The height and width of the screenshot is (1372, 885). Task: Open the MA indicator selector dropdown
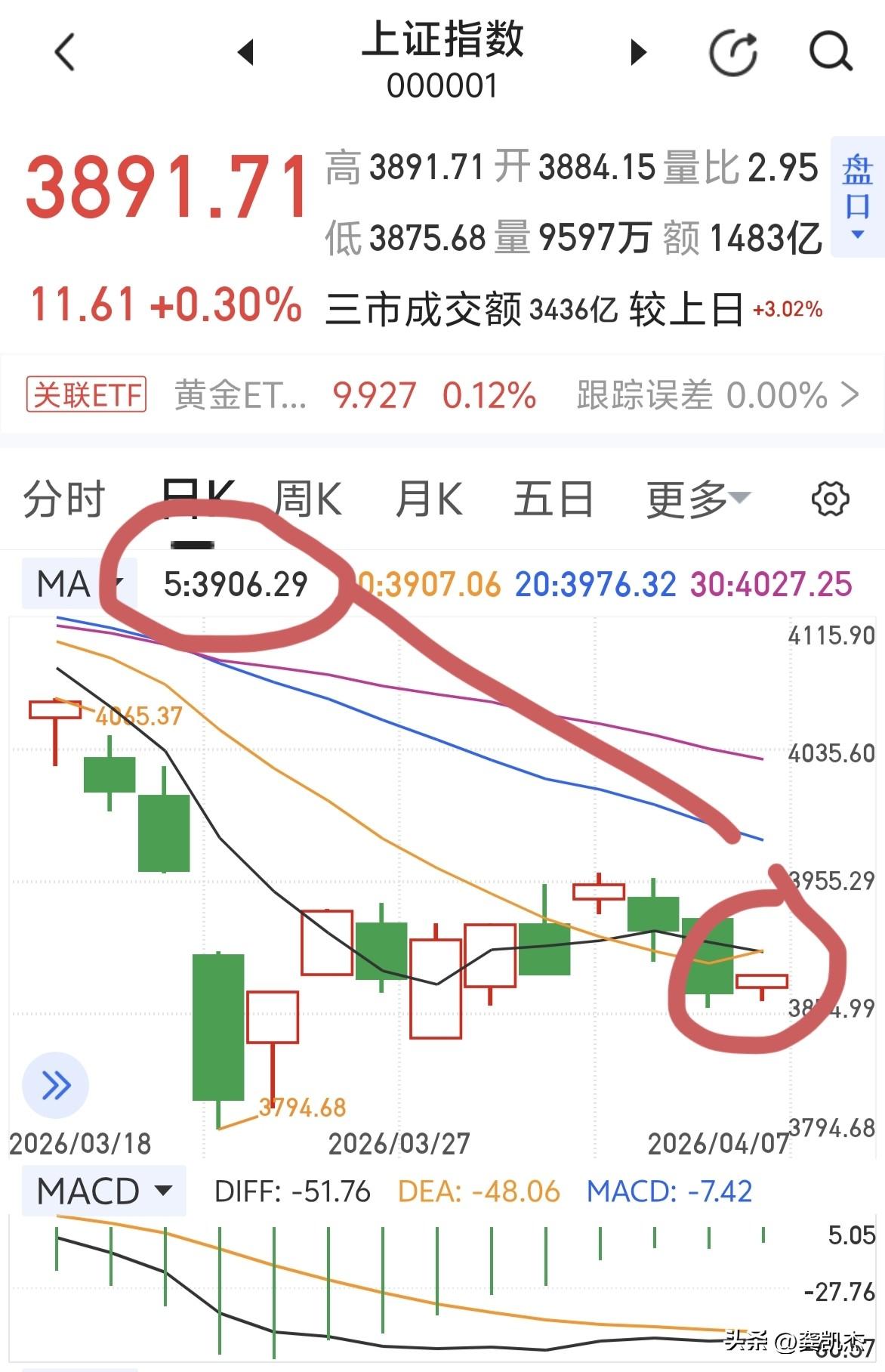75,582
